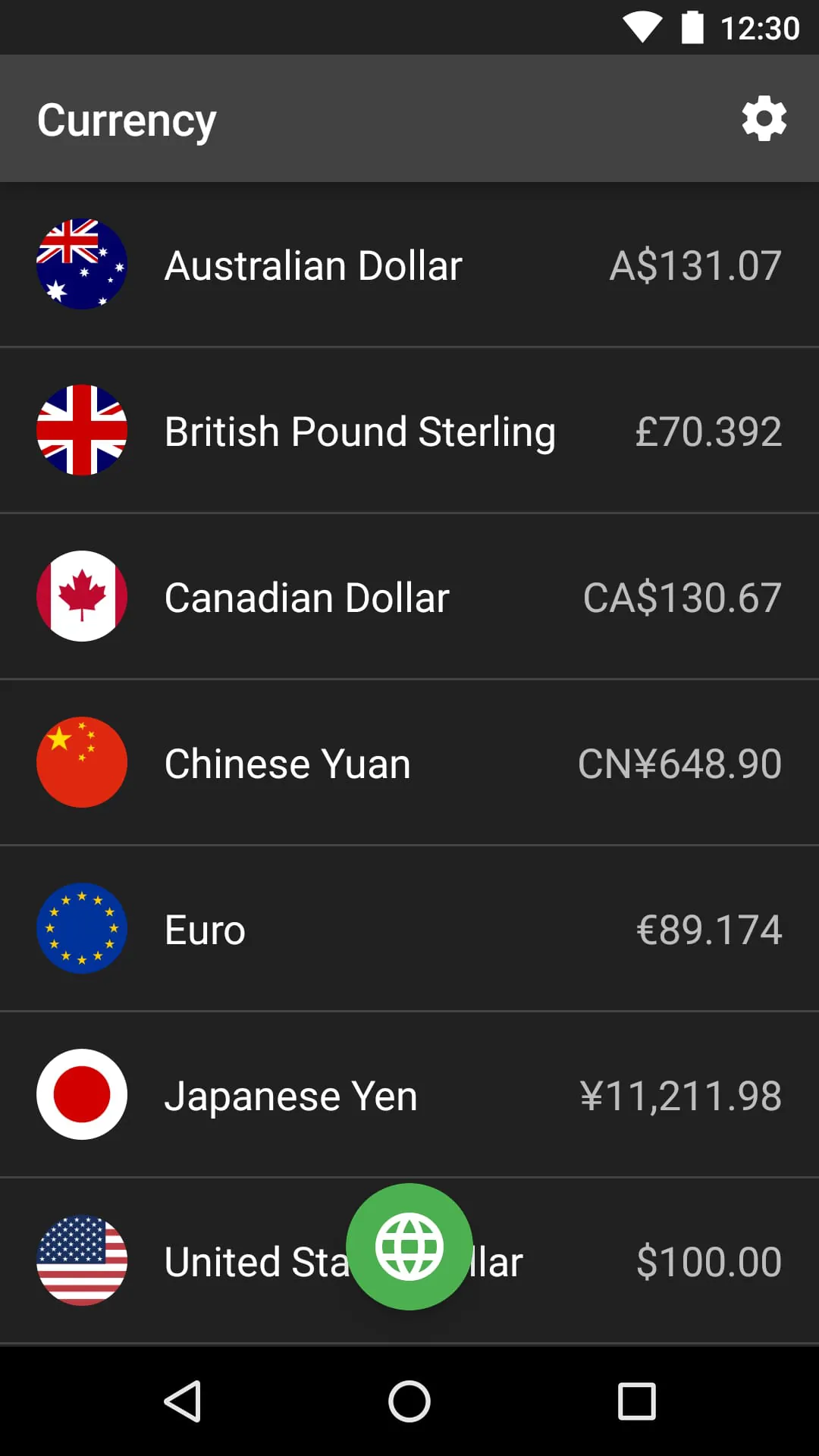Tap the Australian flag icon
Image resolution: width=819 pixels, height=1456 pixels.
[x=81, y=265]
